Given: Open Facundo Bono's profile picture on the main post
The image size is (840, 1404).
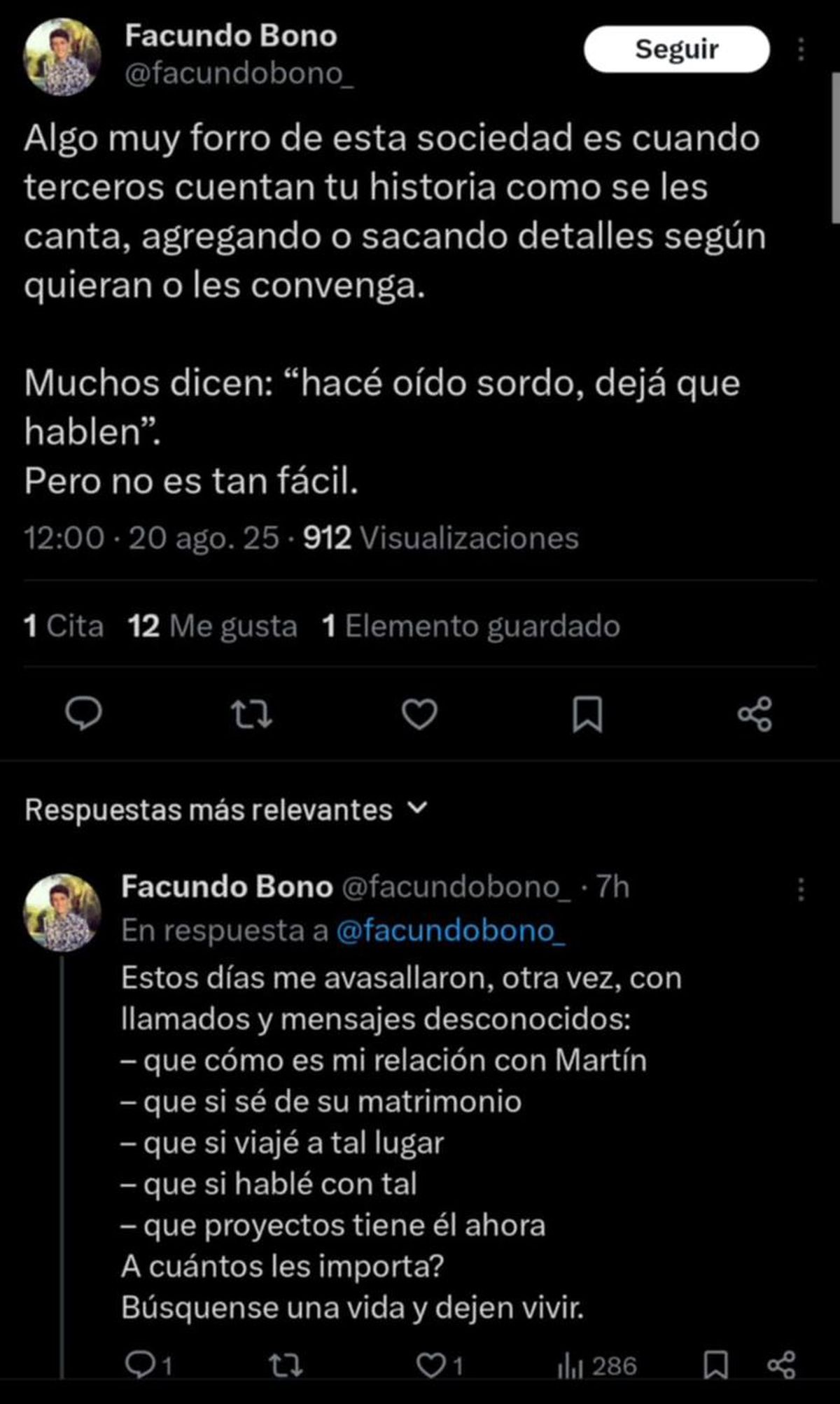Looking at the screenshot, I should click(x=62, y=57).
